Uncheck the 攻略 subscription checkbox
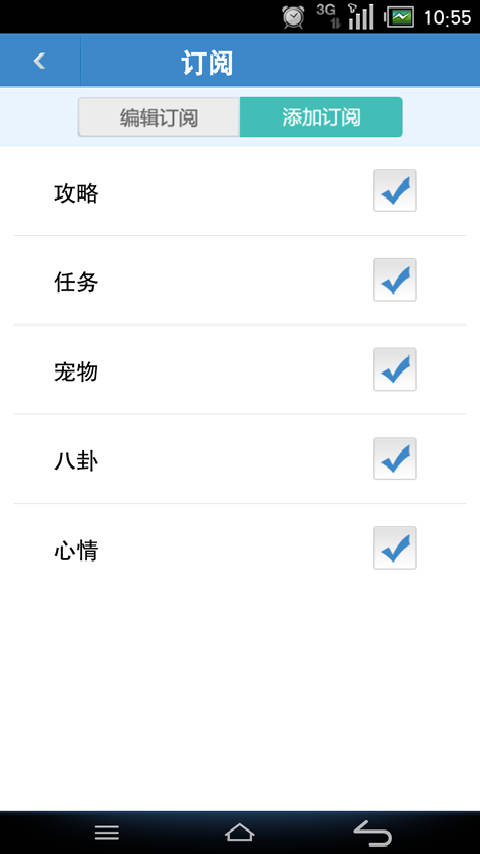Viewport: 480px width, 854px height. tap(394, 191)
